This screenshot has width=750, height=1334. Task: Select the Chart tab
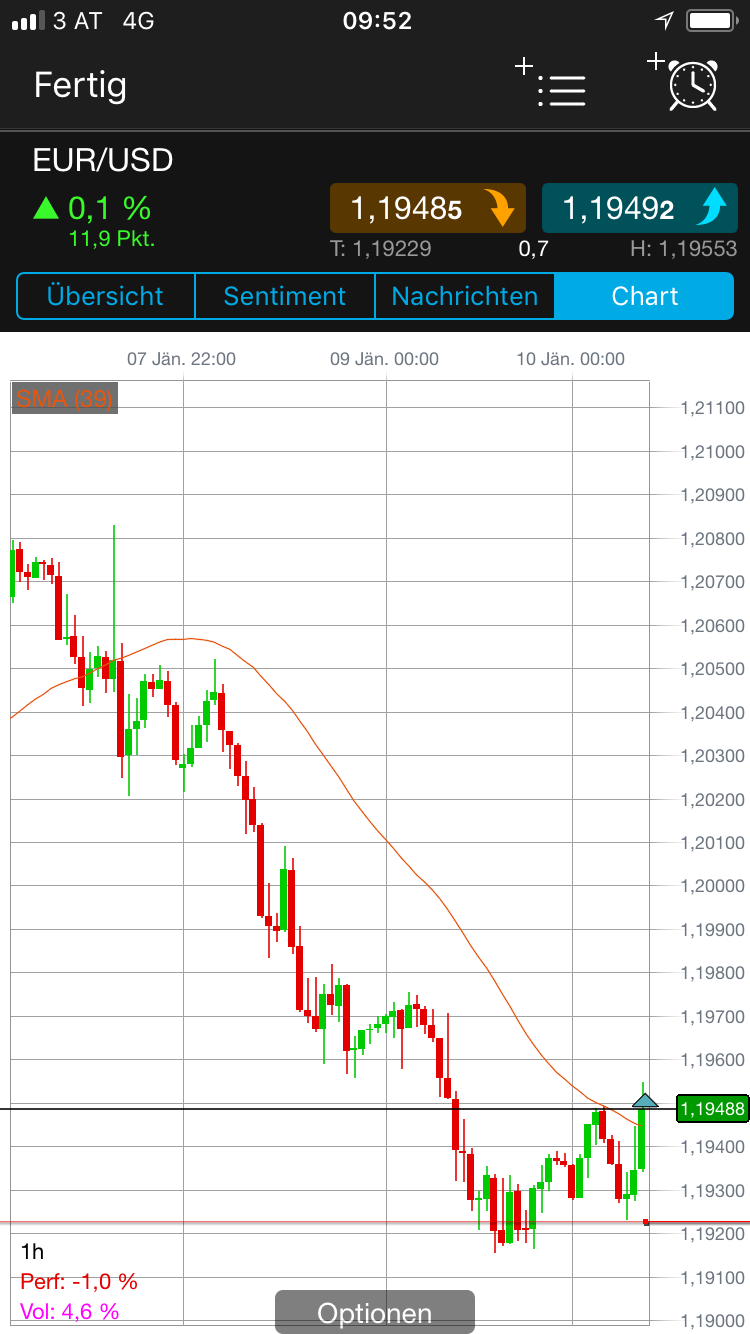coord(644,296)
